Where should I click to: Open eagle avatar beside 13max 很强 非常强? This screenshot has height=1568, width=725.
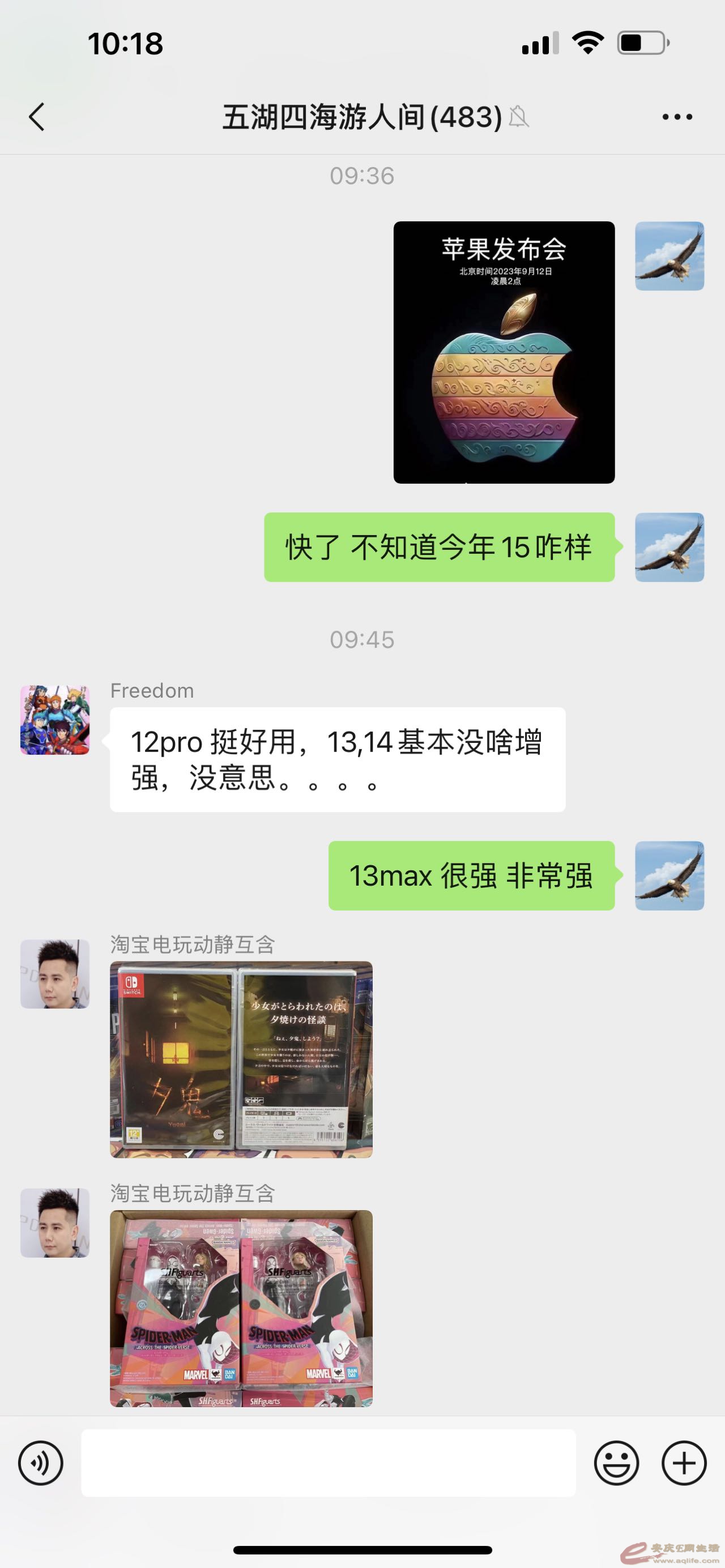pyautogui.click(x=669, y=876)
